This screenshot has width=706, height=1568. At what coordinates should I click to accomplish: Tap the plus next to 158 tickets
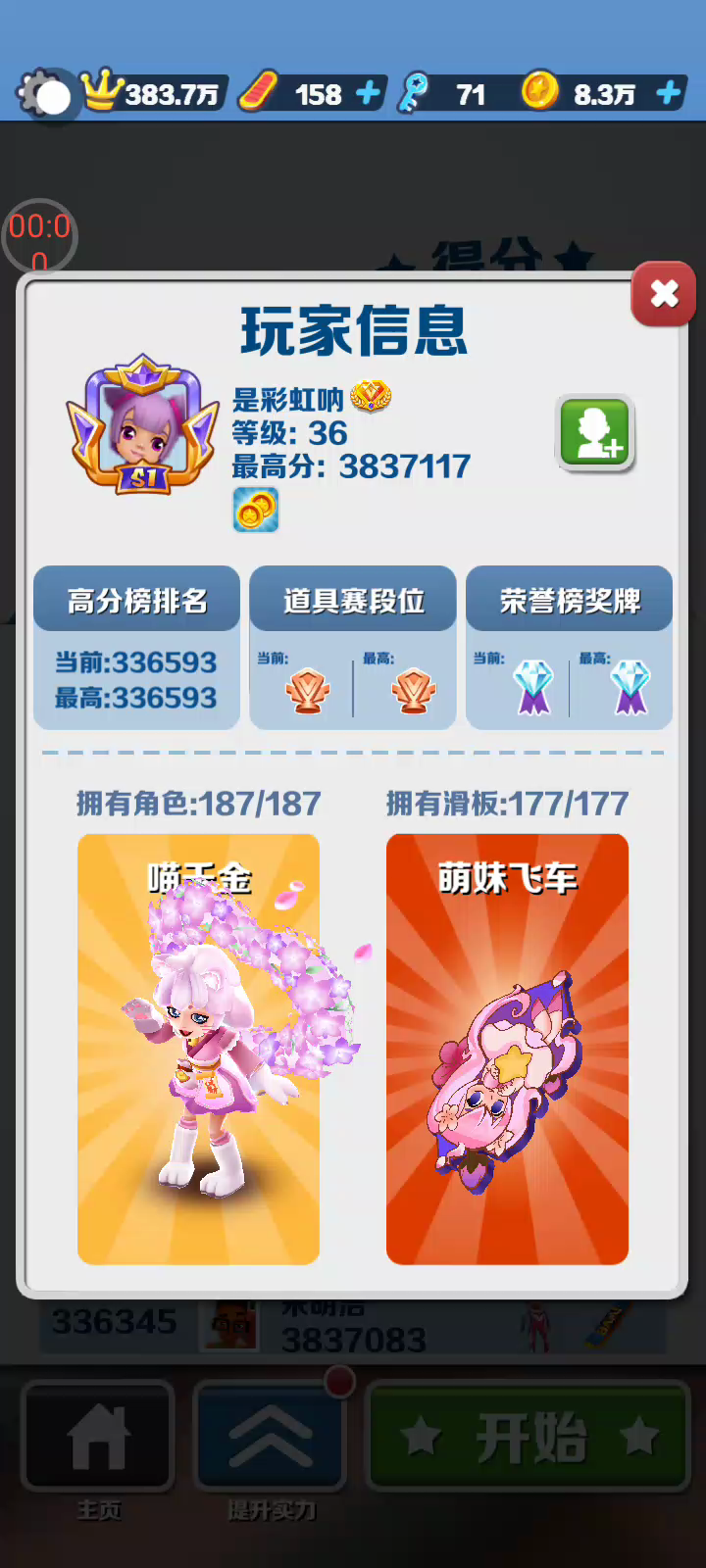[368, 93]
